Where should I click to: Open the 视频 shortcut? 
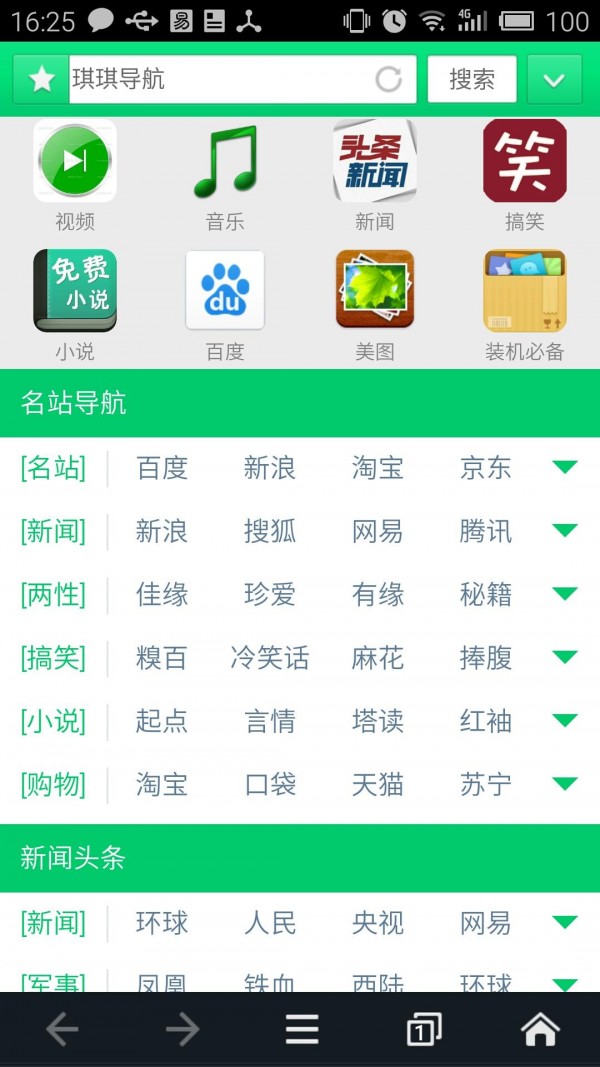tap(75, 163)
